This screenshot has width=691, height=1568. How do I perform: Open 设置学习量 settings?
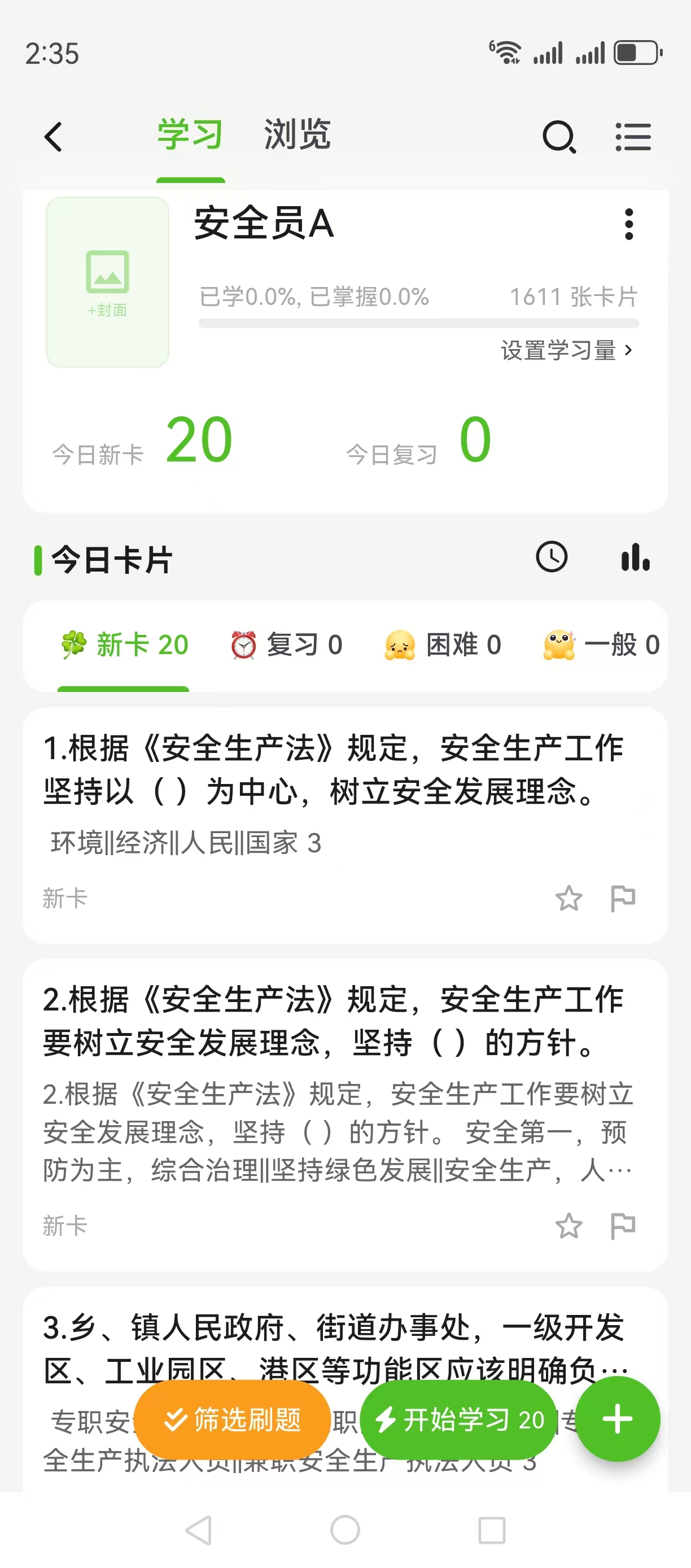click(x=566, y=351)
